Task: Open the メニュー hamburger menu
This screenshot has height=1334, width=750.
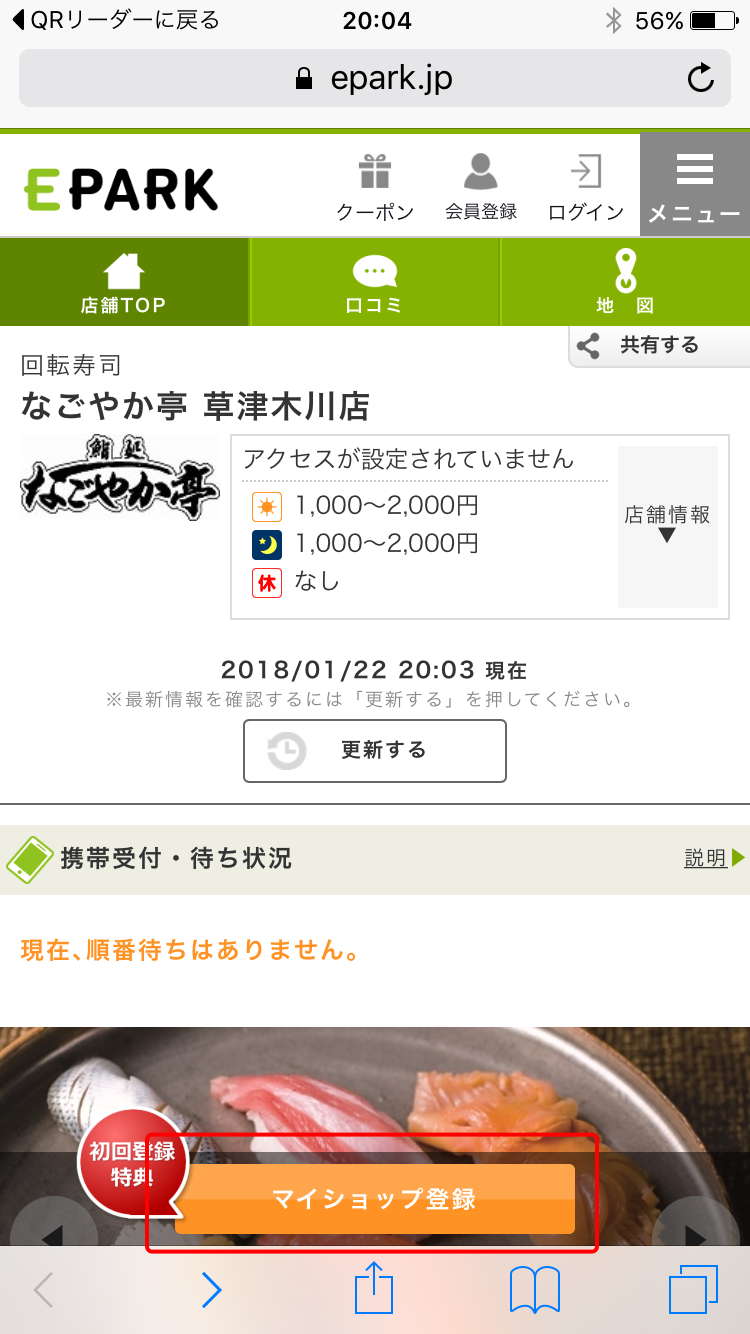Action: 695,185
